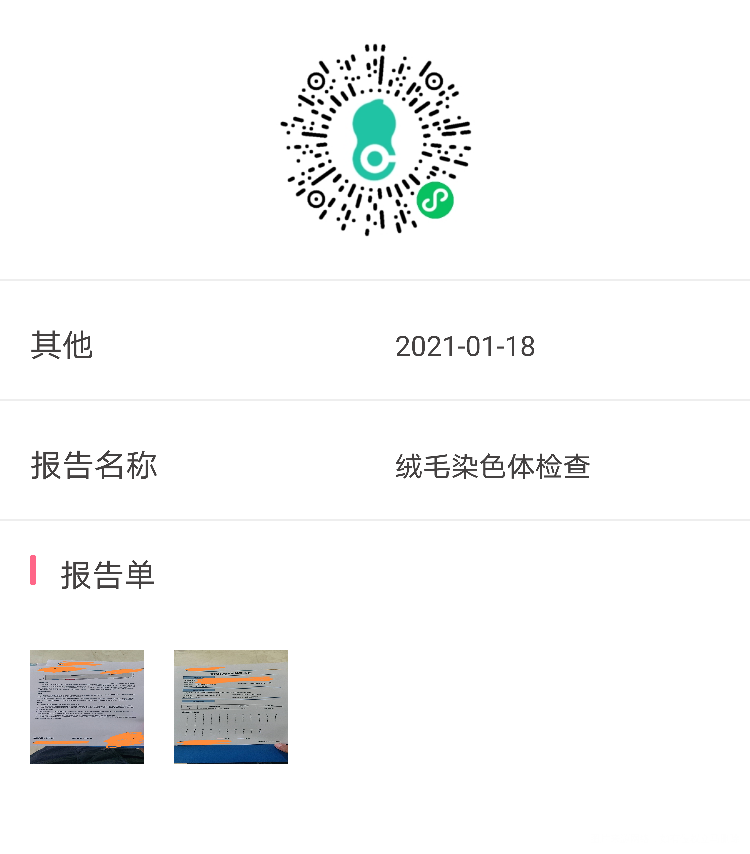Select the green S logo on QR code corner
Screen dimensions: 750x854
pos(434,199)
